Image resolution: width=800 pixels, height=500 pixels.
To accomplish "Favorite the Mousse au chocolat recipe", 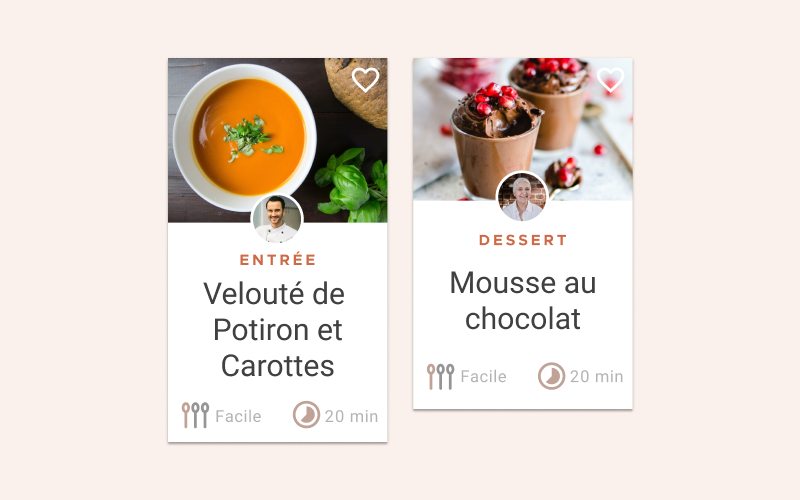I will [610, 80].
